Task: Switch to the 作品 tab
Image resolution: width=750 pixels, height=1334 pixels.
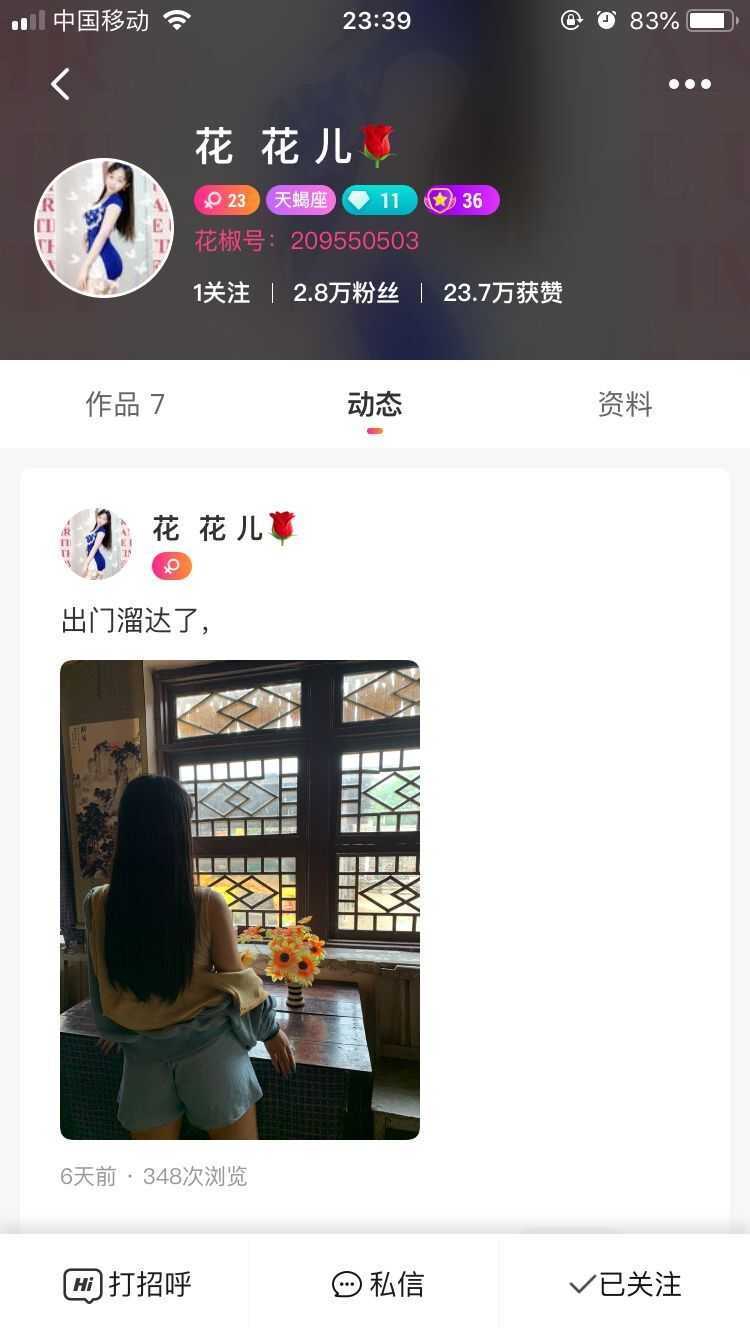Action: pos(125,404)
